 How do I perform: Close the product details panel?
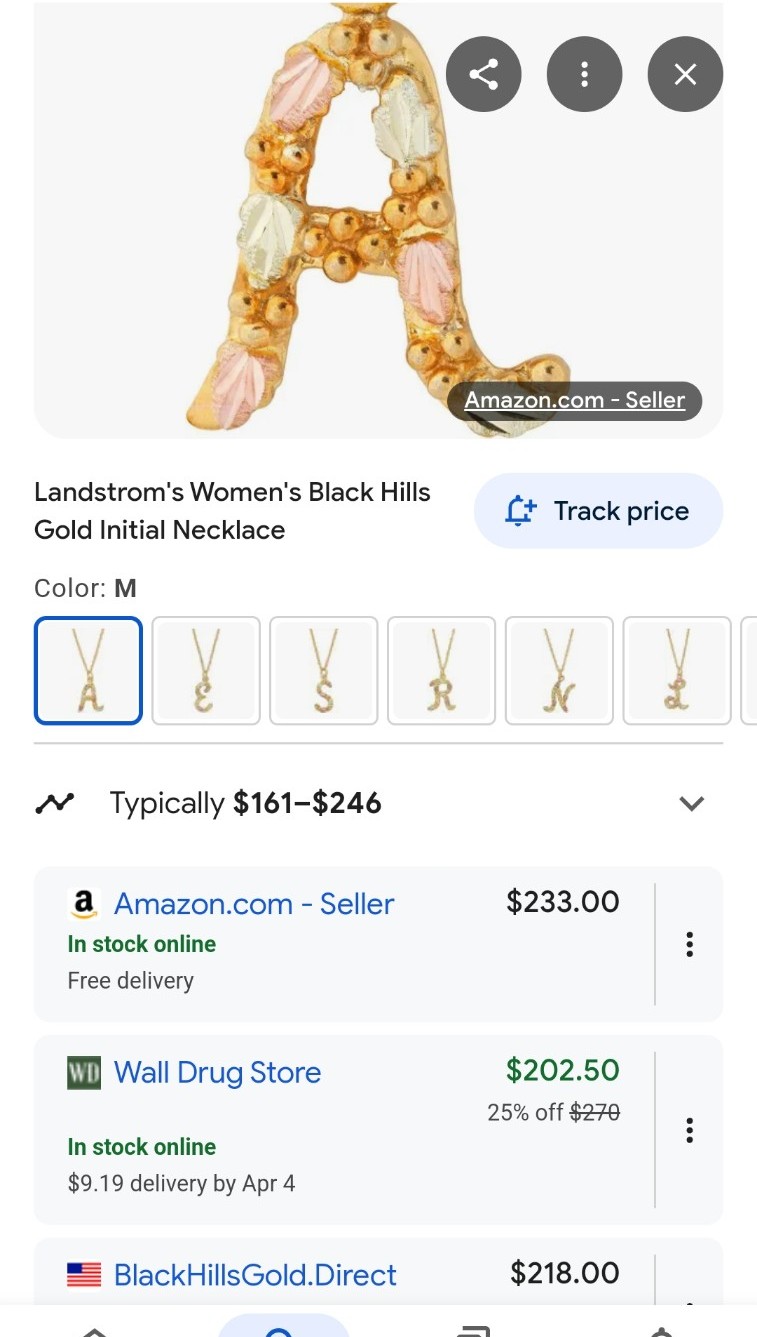[x=685, y=74]
